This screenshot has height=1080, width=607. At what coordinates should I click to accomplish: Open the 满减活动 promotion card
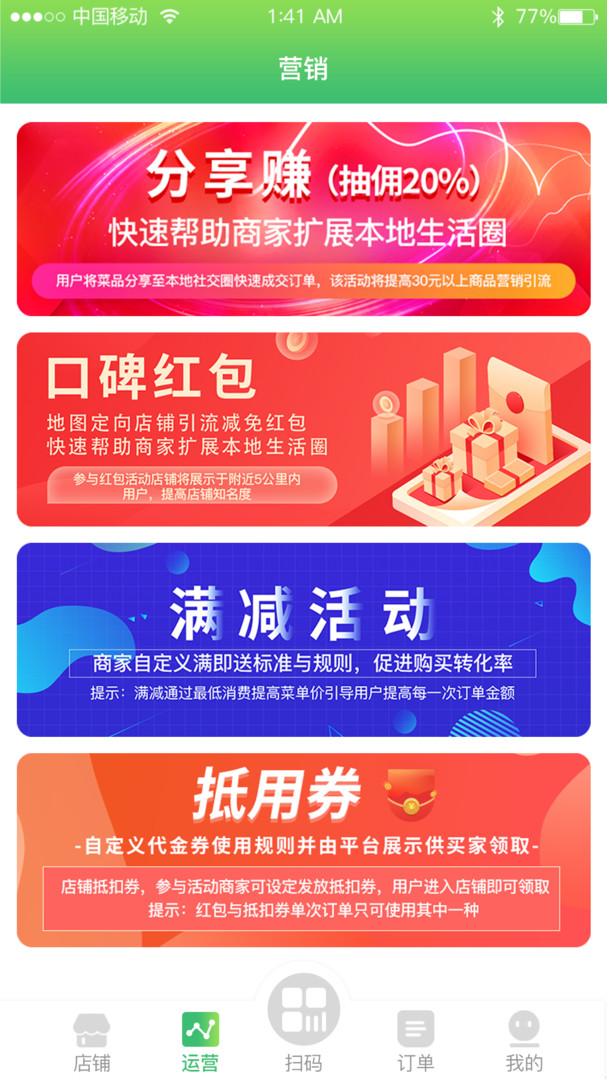click(x=303, y=639)
